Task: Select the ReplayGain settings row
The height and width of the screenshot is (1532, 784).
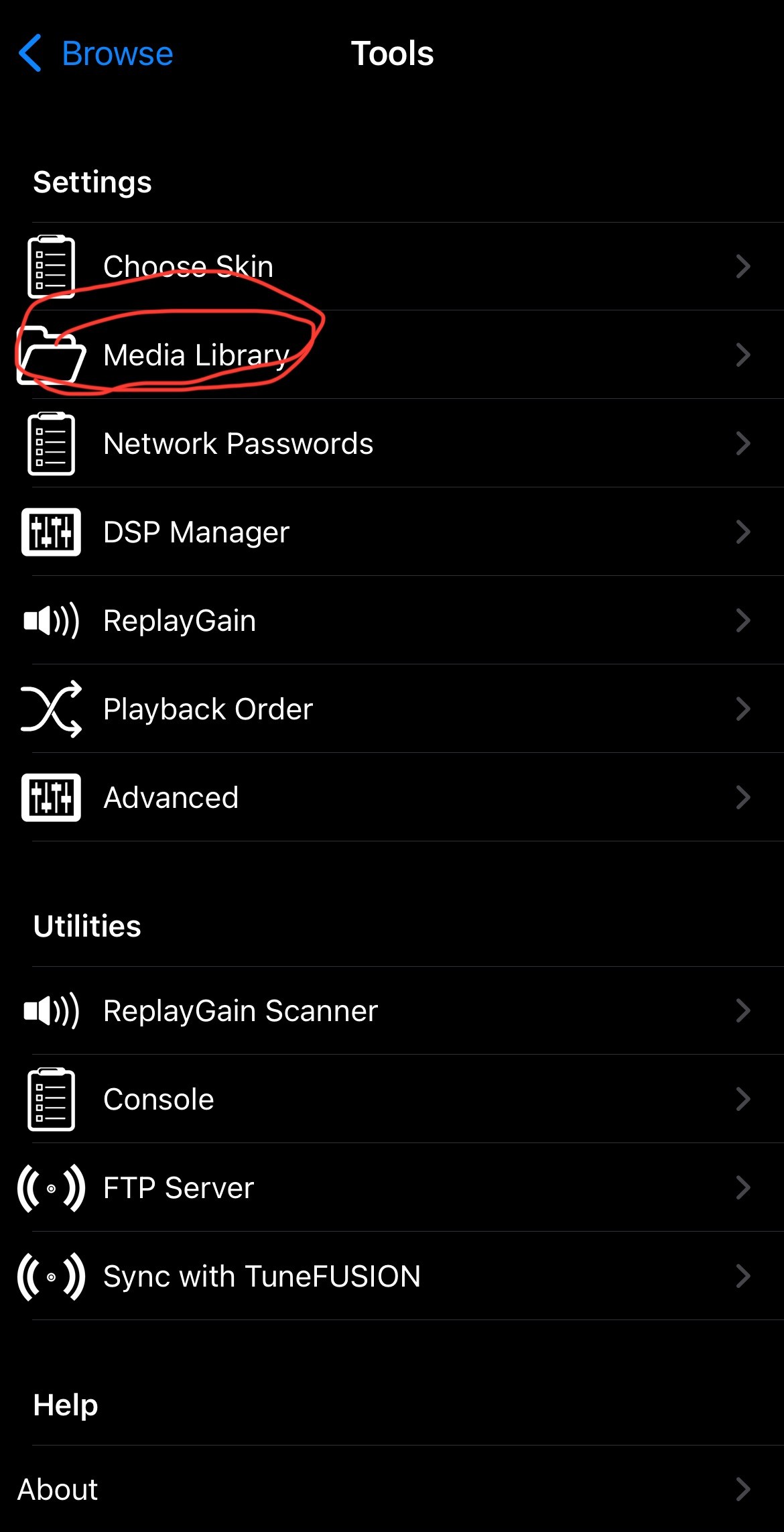Action: 180,621
